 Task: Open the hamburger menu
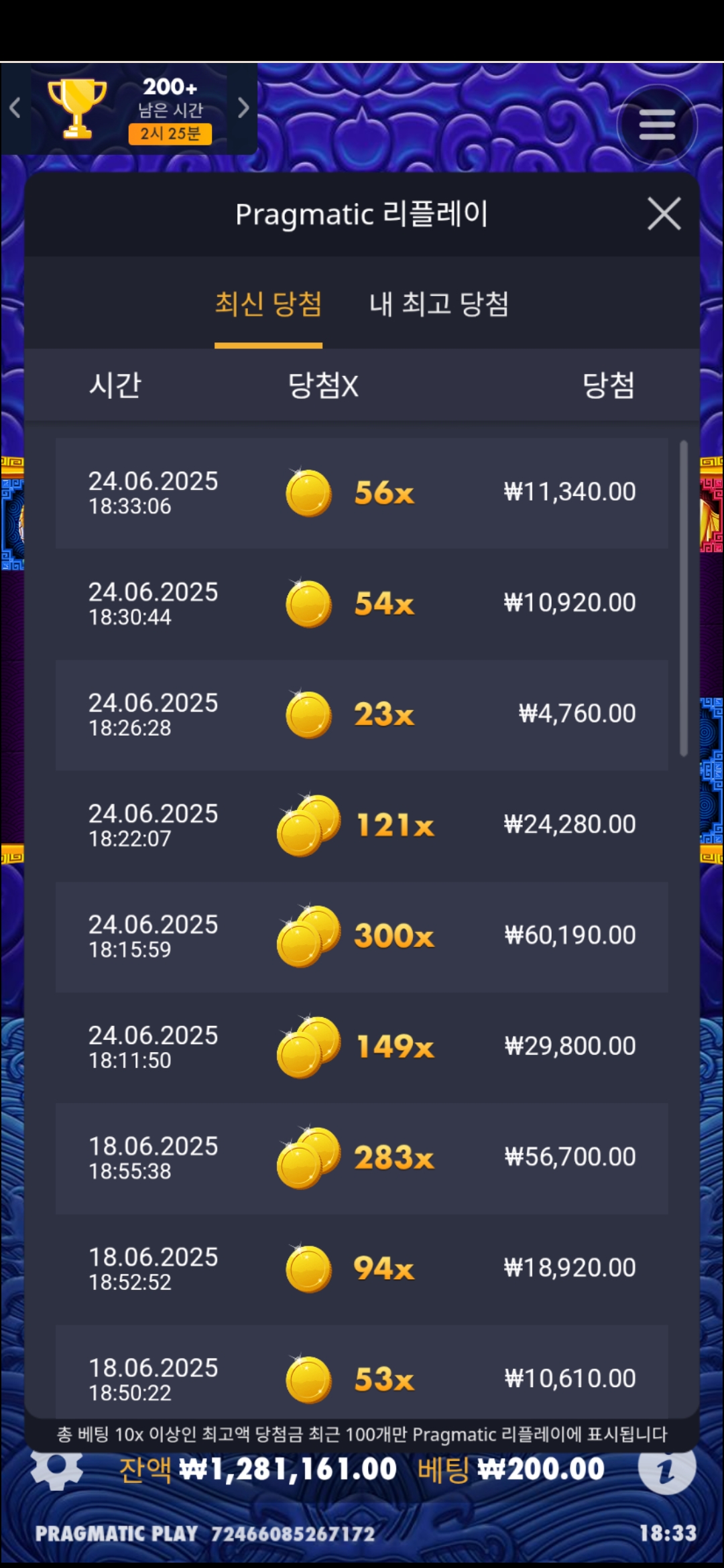657,125
